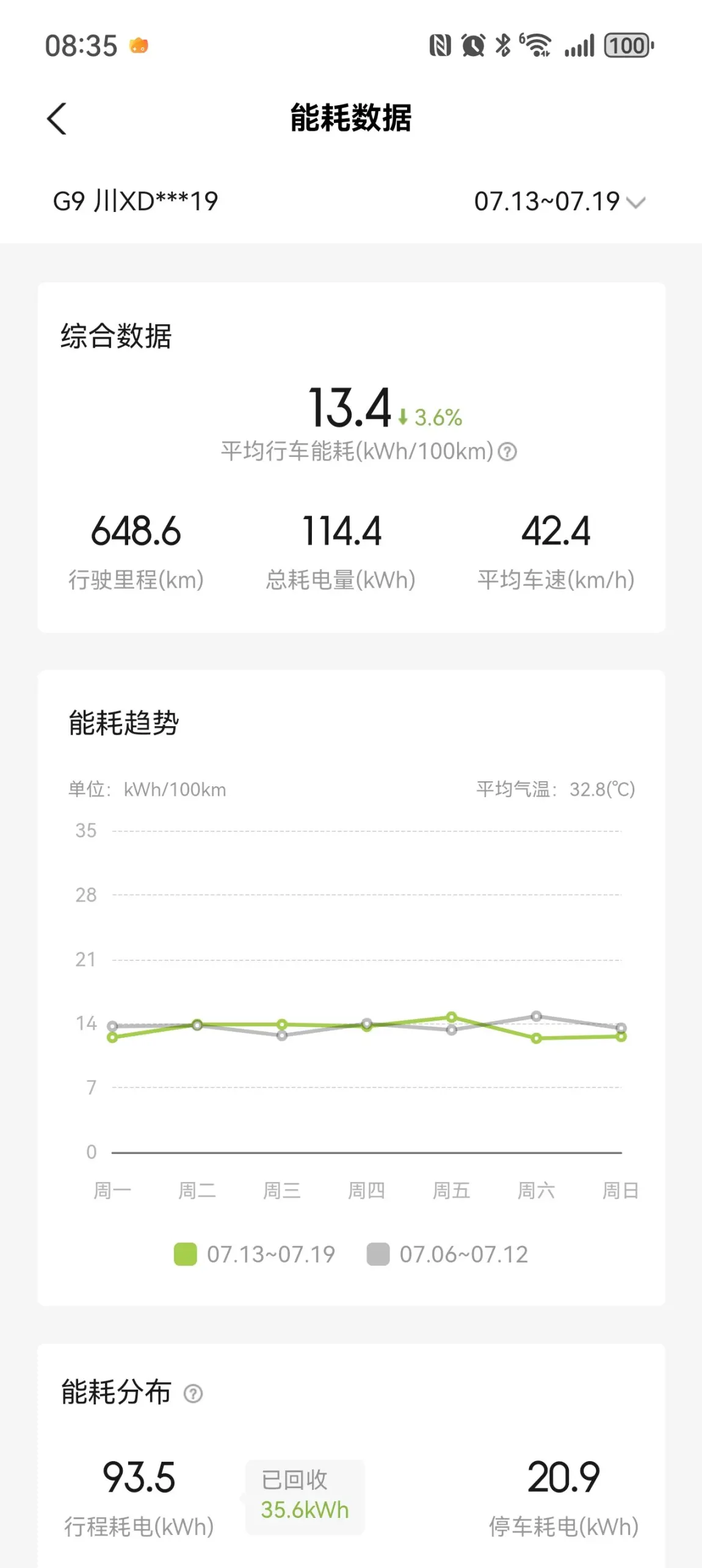Toggle the 07.06~07.12 legend series
The image size is (702, 1568).
pos(447,1254)
